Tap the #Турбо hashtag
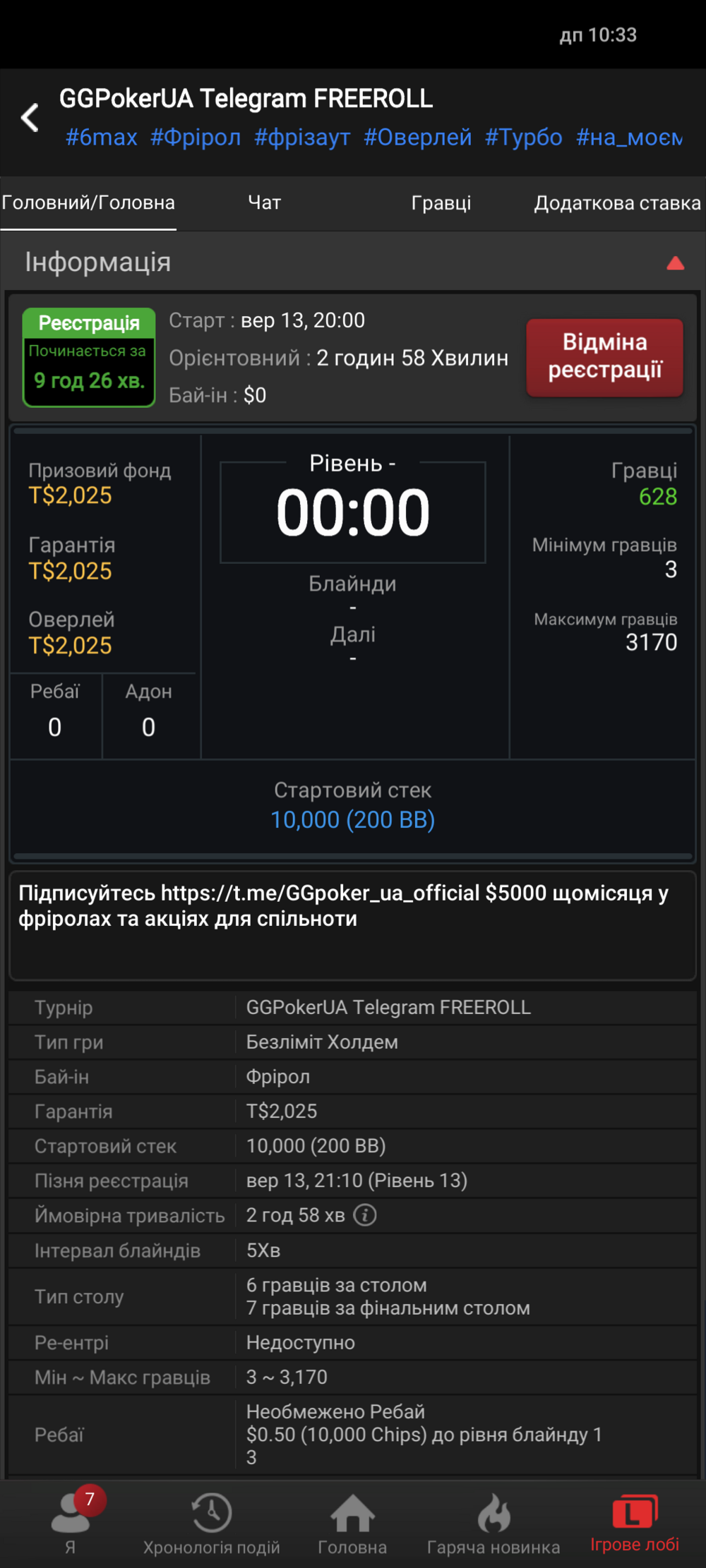Screen dimensions: 706x1568 (x=524, y=137)
